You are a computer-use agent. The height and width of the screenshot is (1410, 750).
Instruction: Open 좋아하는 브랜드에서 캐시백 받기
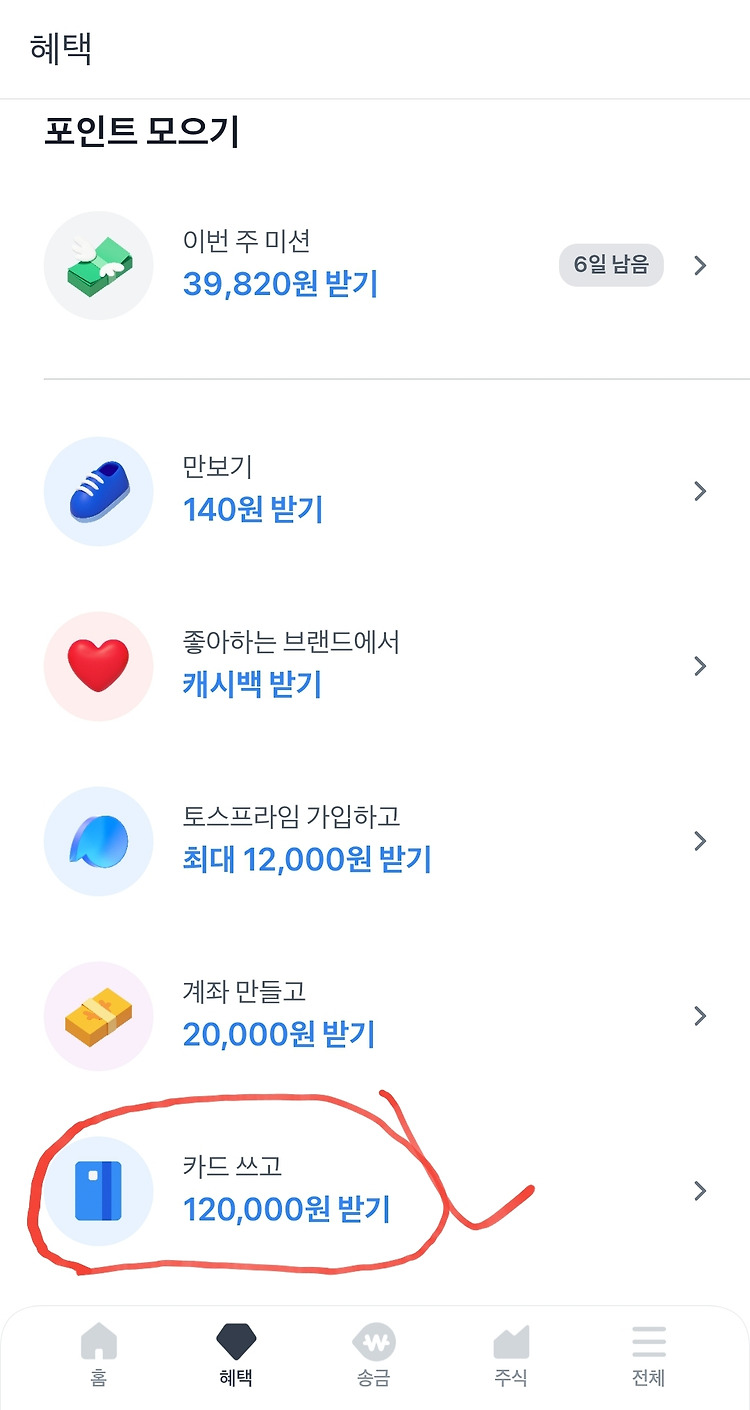point(375,666)
